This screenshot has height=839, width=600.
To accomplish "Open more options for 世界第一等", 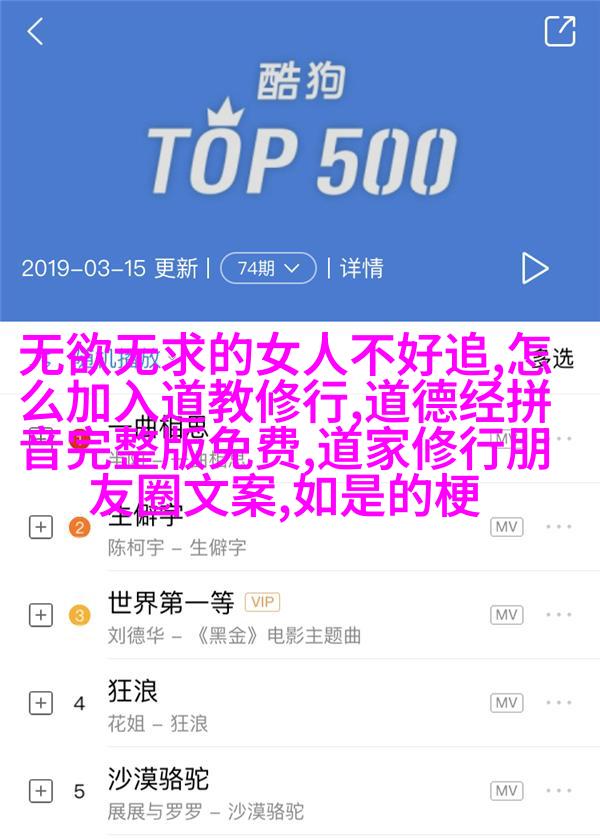I will click(x=560, y=615).
